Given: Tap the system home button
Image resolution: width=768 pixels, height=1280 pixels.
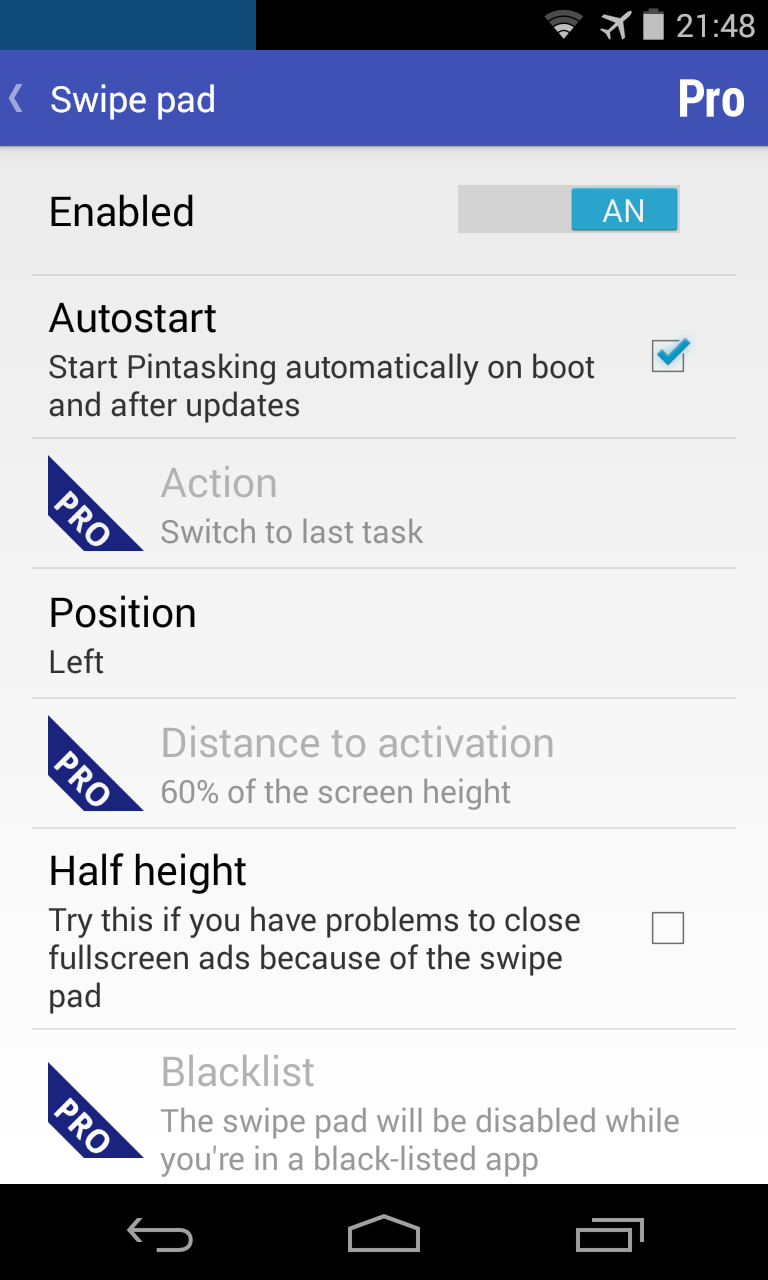Looking at the screenshot, I should click(384, 1234).
